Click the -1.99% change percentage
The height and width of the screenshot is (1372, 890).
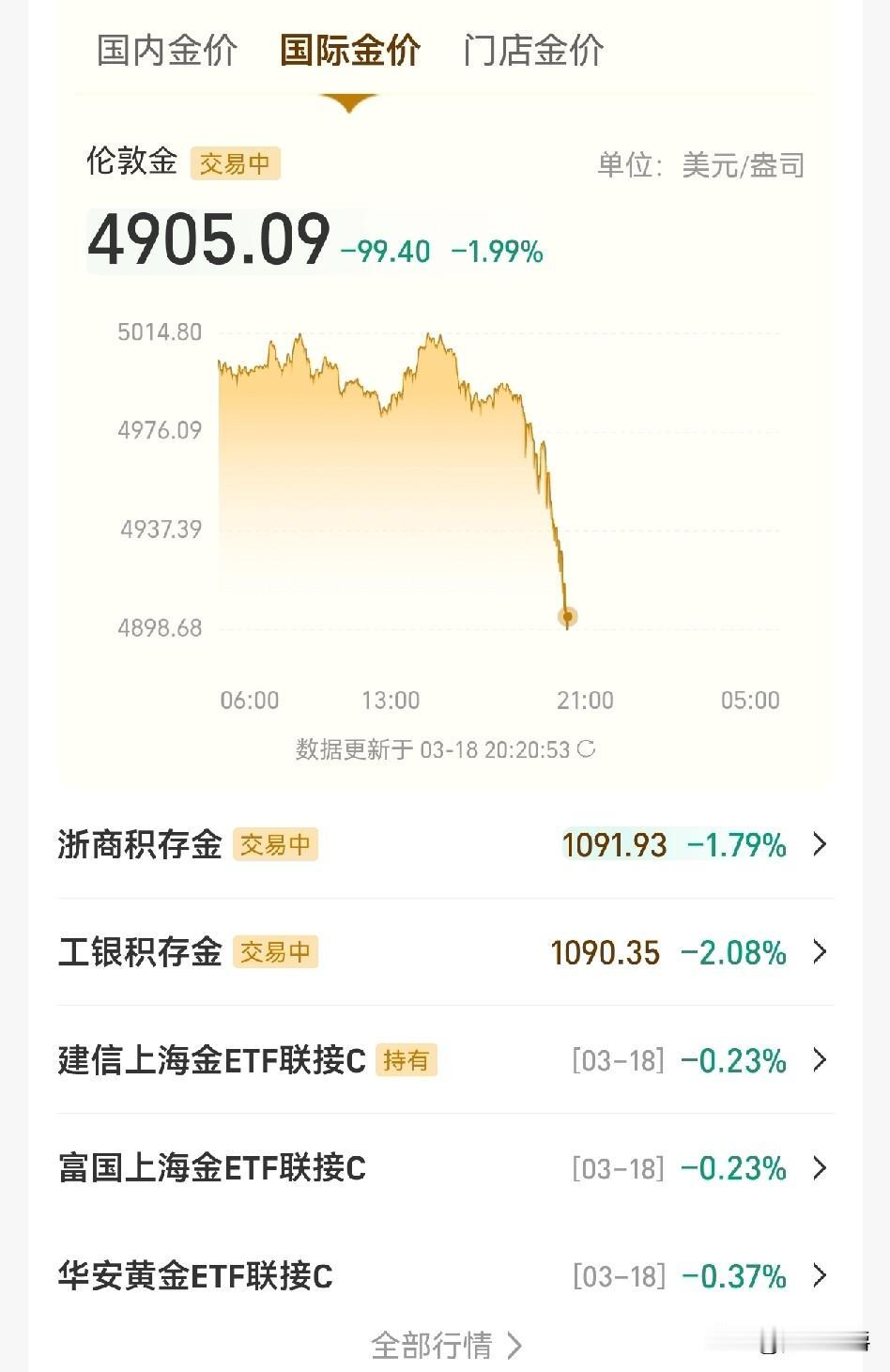496,251
